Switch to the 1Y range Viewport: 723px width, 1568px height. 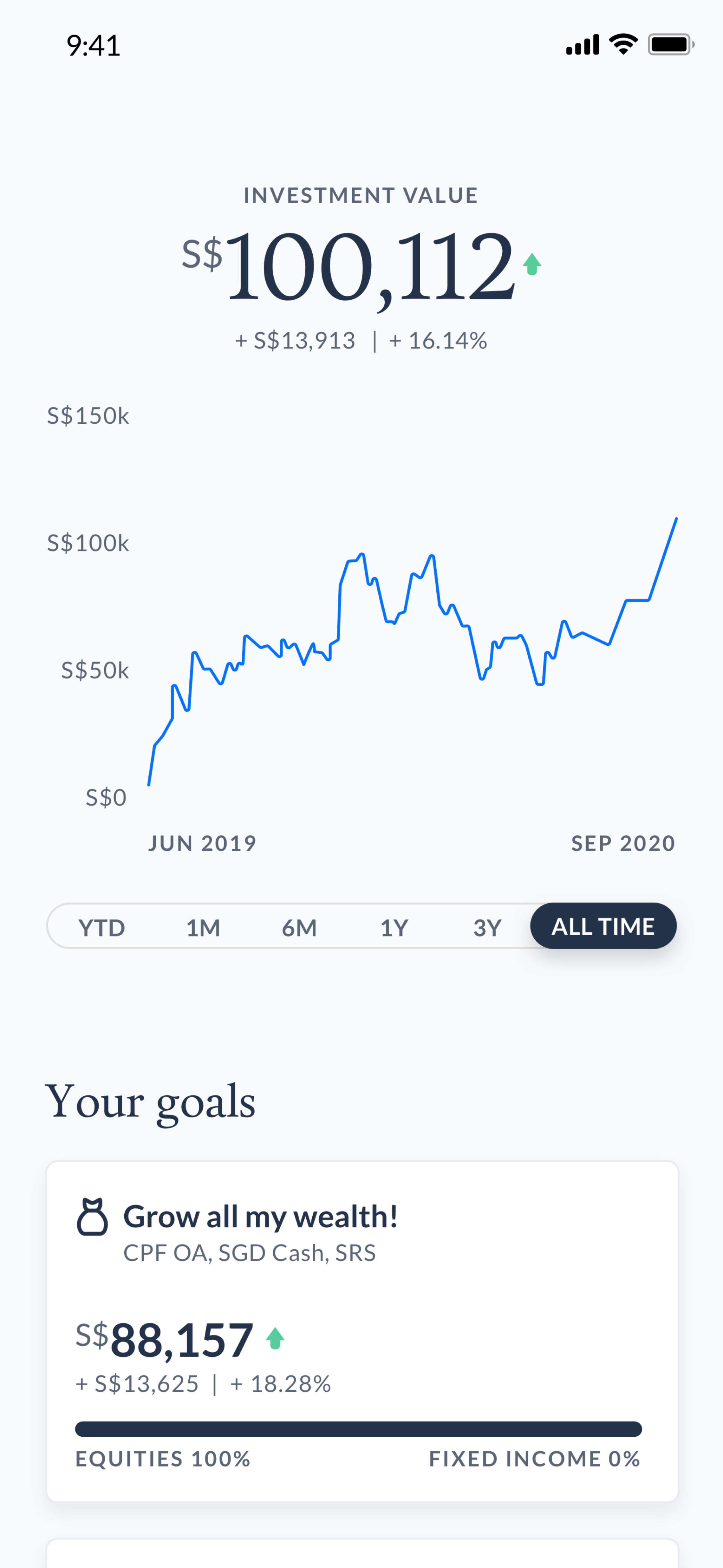pos(394,927)
